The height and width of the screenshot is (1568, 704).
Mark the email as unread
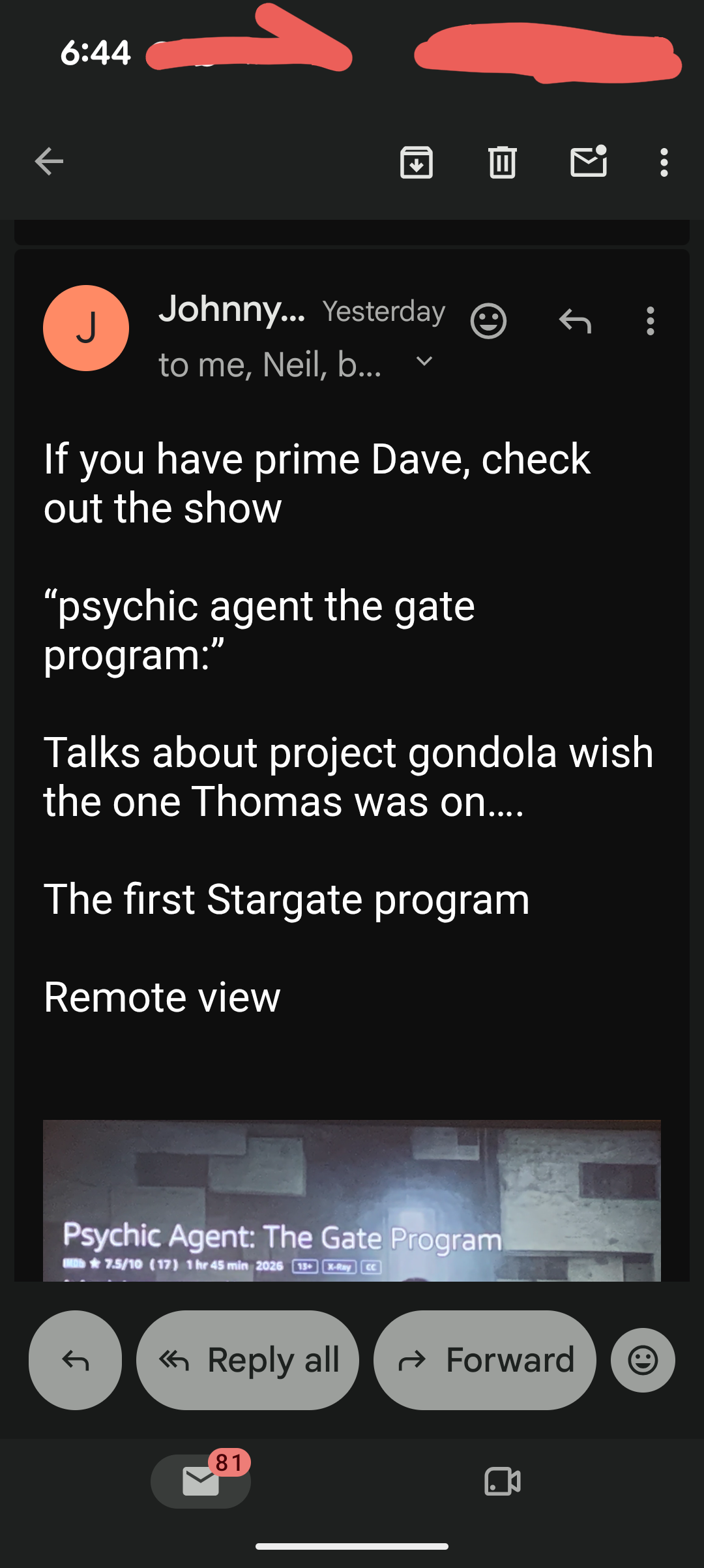point(589,162)
